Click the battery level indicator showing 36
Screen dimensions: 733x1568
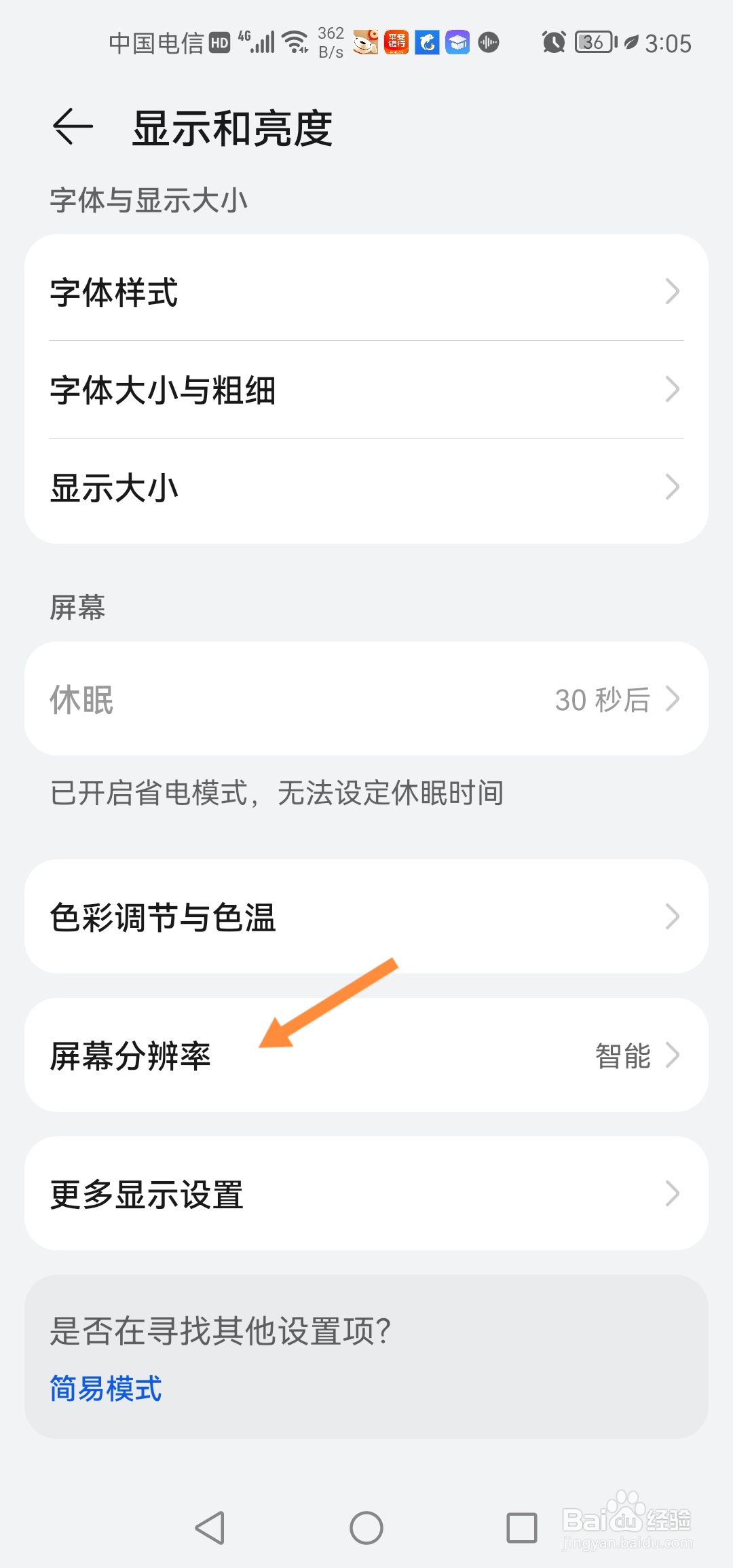point(593,42)
